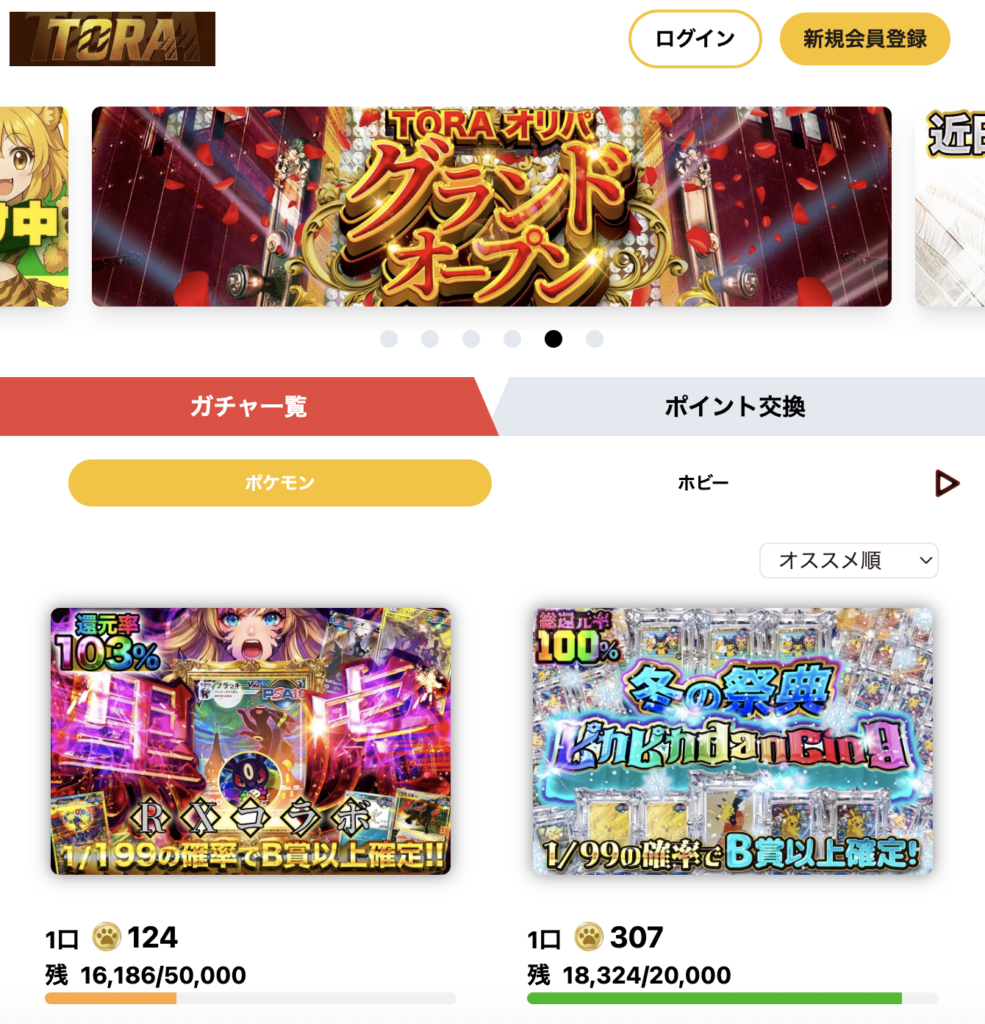Image resolution: width=985 pixels, height=1024 pixels.
Task: Open the 103% RXコラボ gacha card
Action: [x=251, y=741]
